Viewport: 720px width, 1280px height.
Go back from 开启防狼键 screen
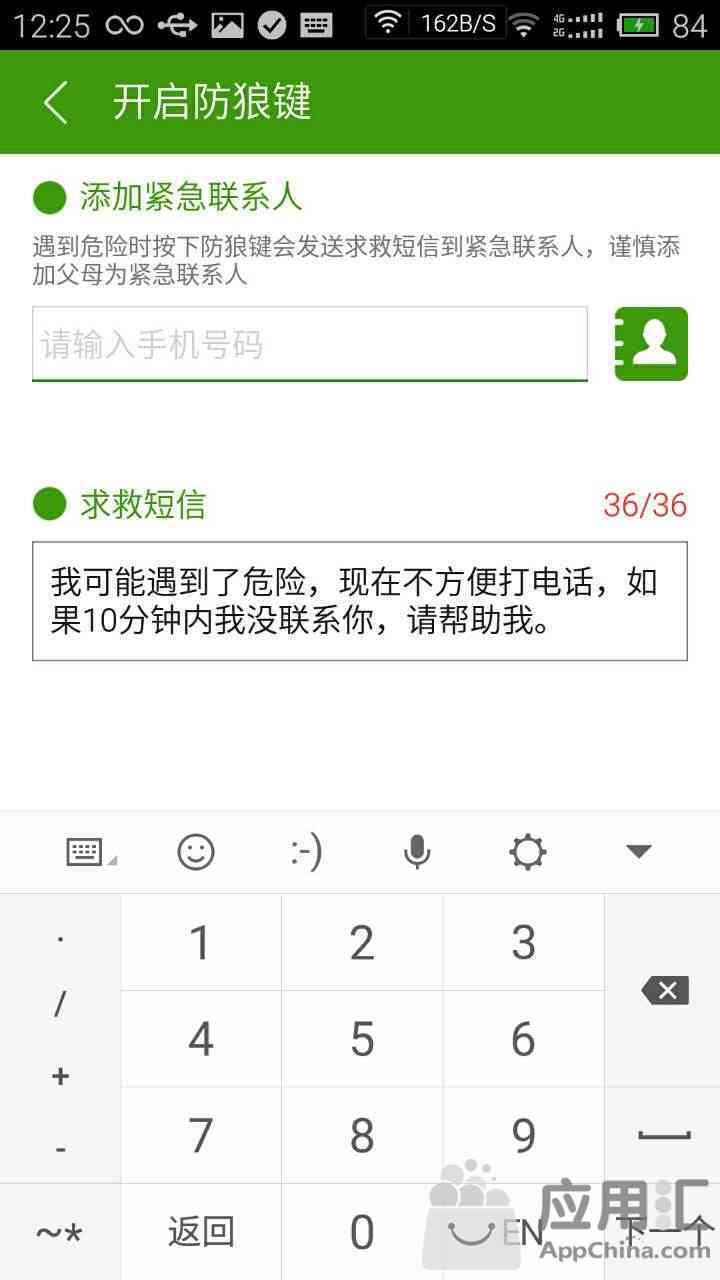(x=56, y=102)
